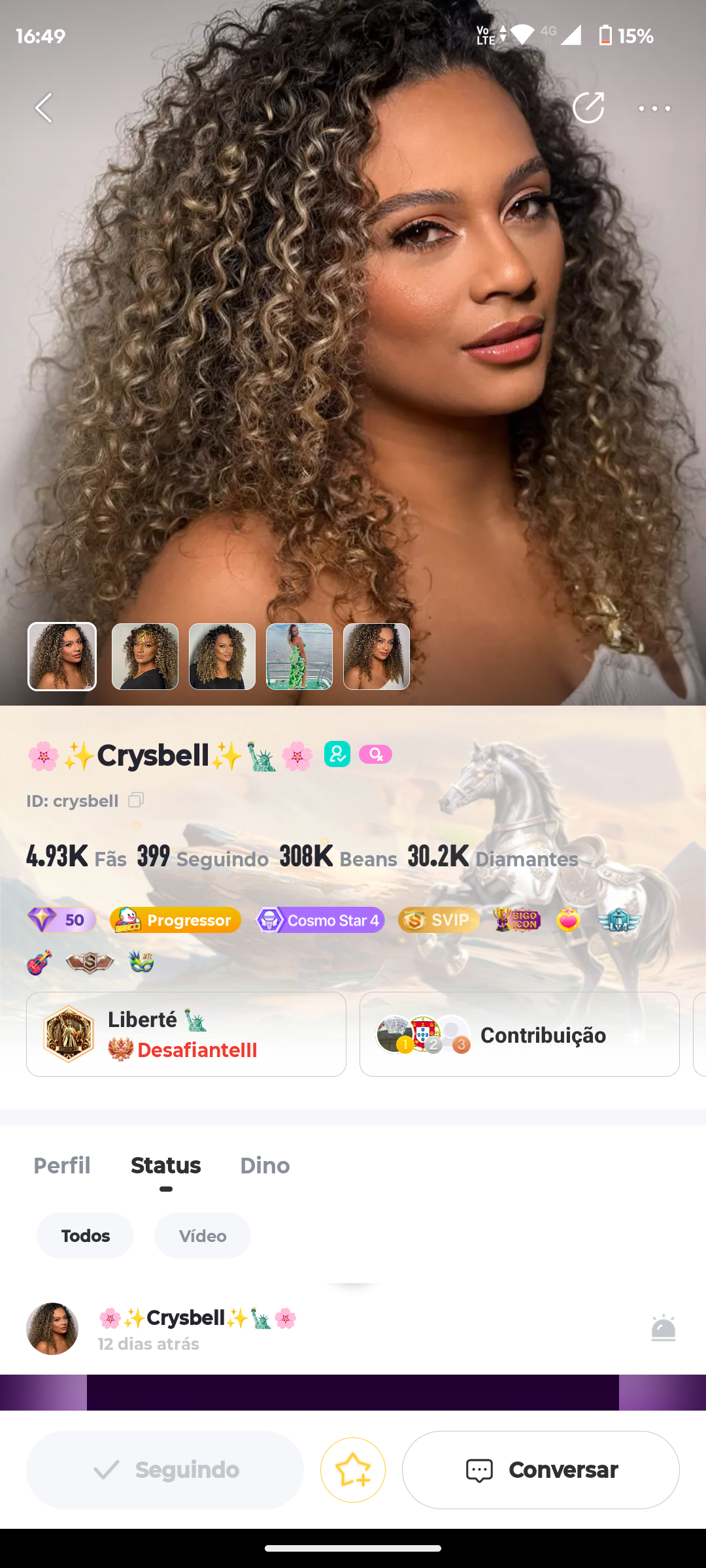Filter posts by Vídeo

click(203, 1235)
